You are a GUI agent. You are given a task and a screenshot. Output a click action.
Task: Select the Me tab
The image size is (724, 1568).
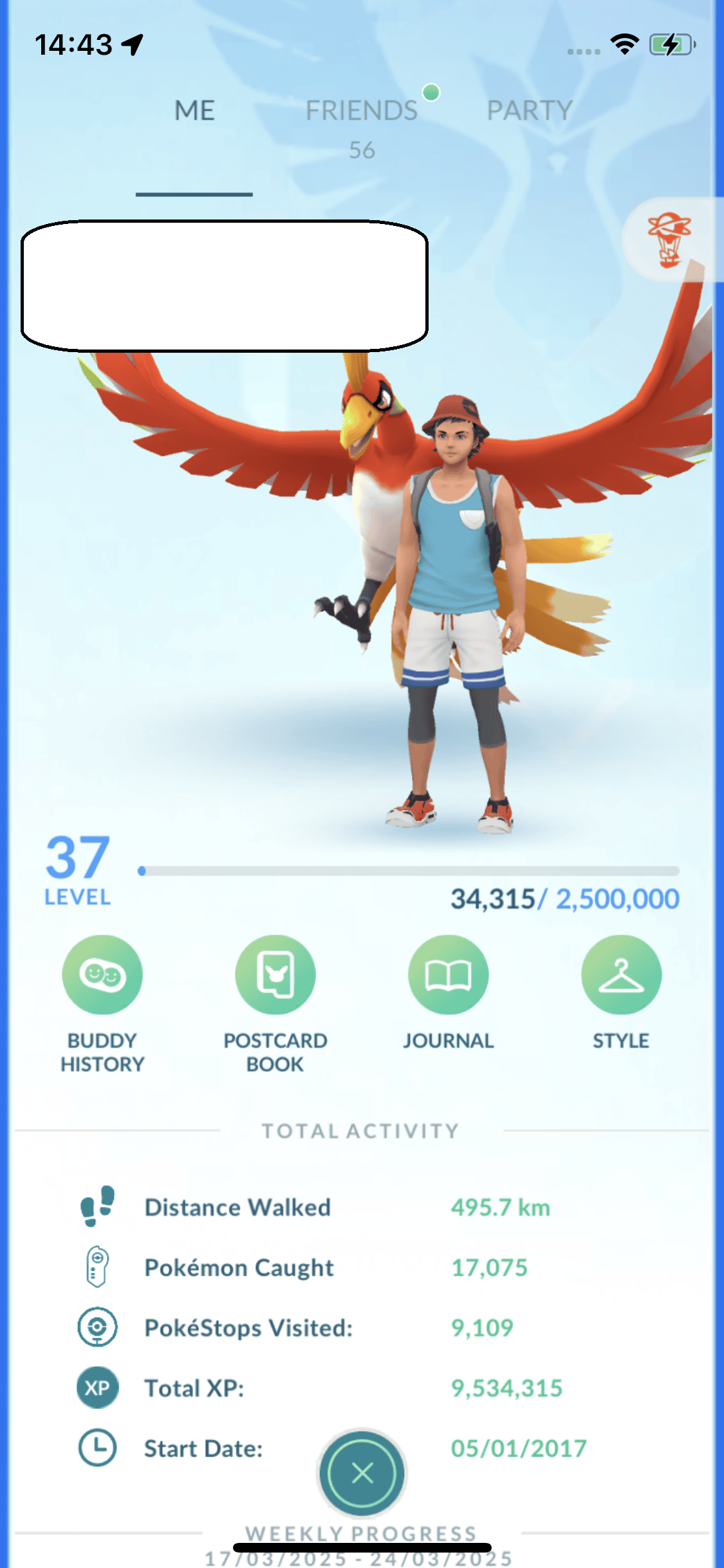point(194,111)
